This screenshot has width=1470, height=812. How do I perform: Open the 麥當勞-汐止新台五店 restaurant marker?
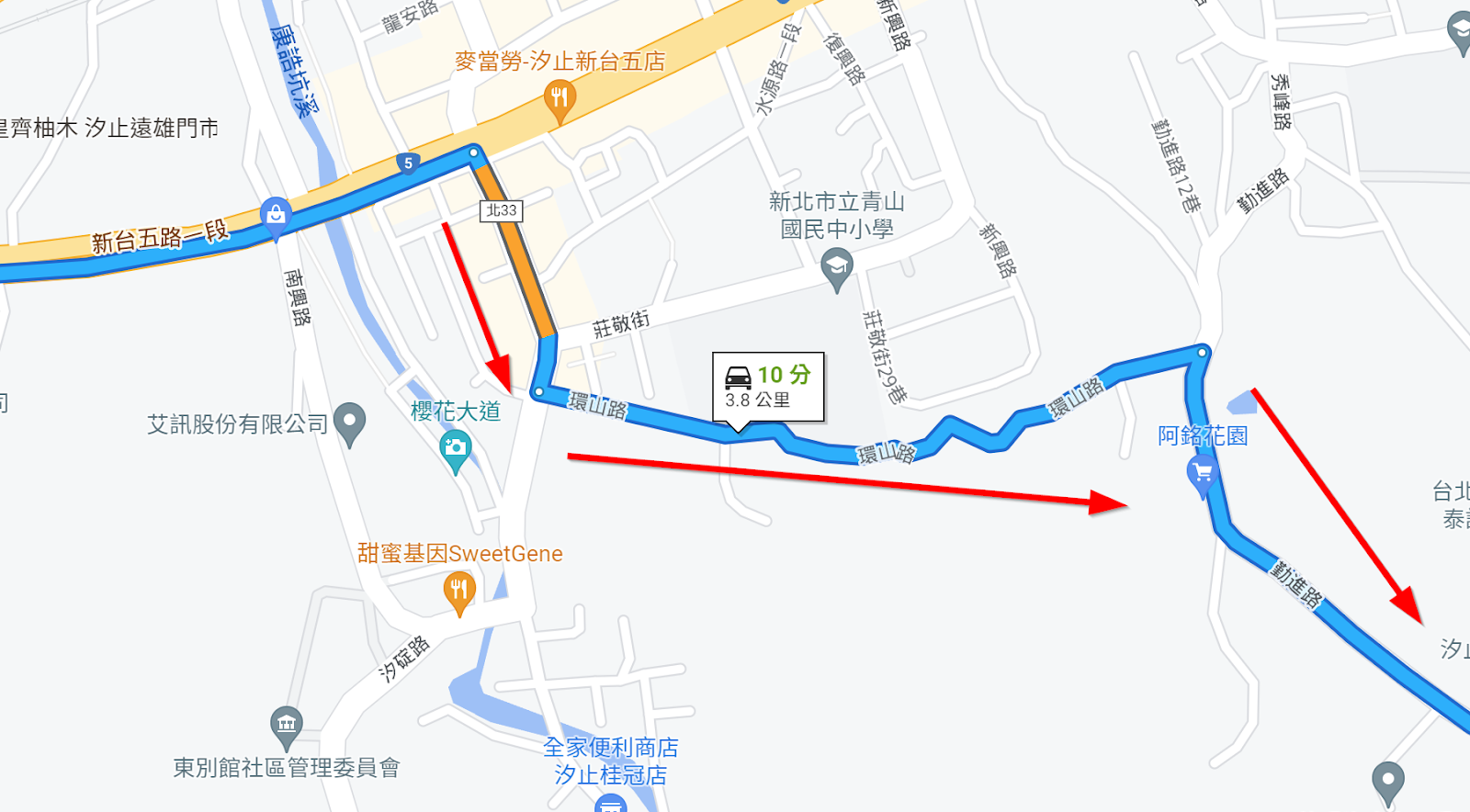tap(560, 101)
